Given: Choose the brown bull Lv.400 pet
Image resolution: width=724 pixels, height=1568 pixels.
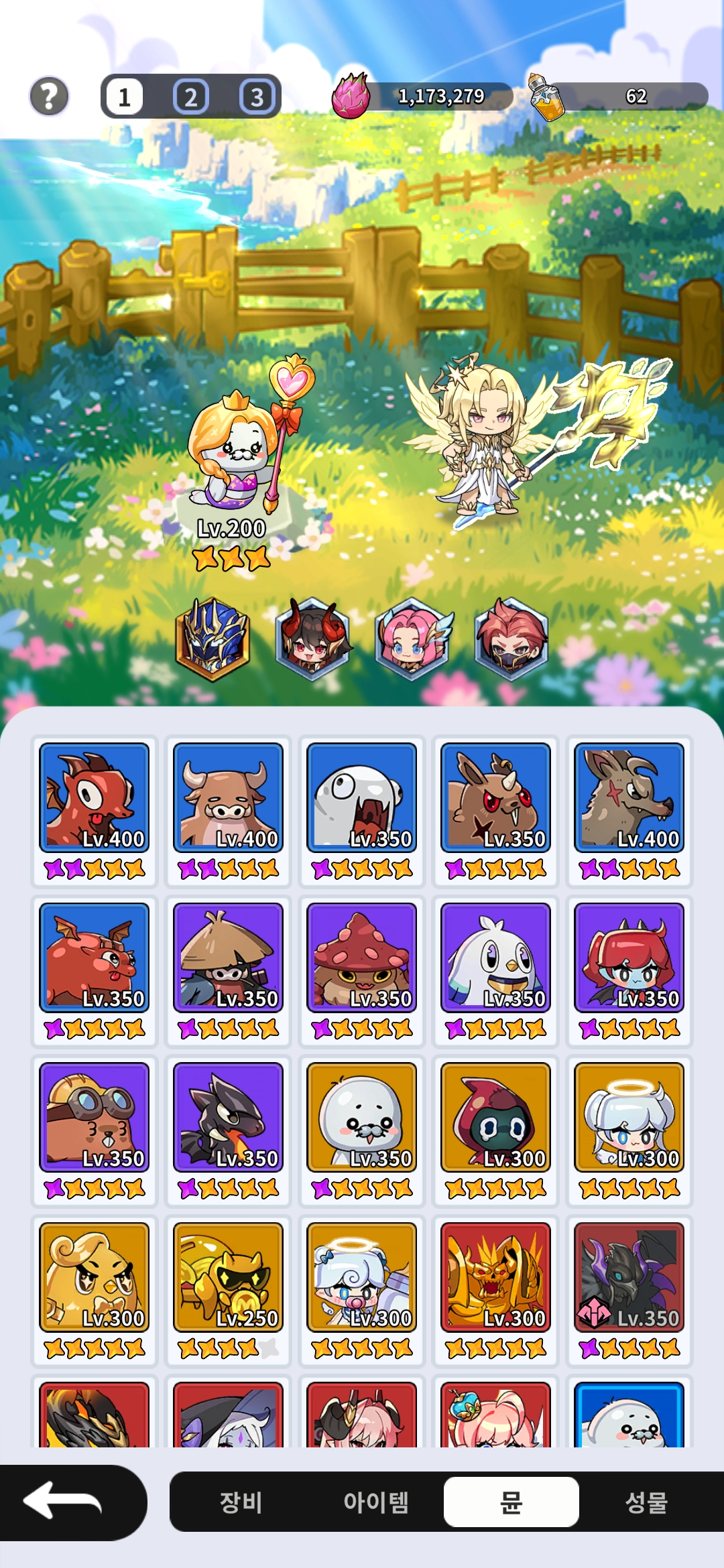Looking at the screenshot, I should click(x=228, y=797).
